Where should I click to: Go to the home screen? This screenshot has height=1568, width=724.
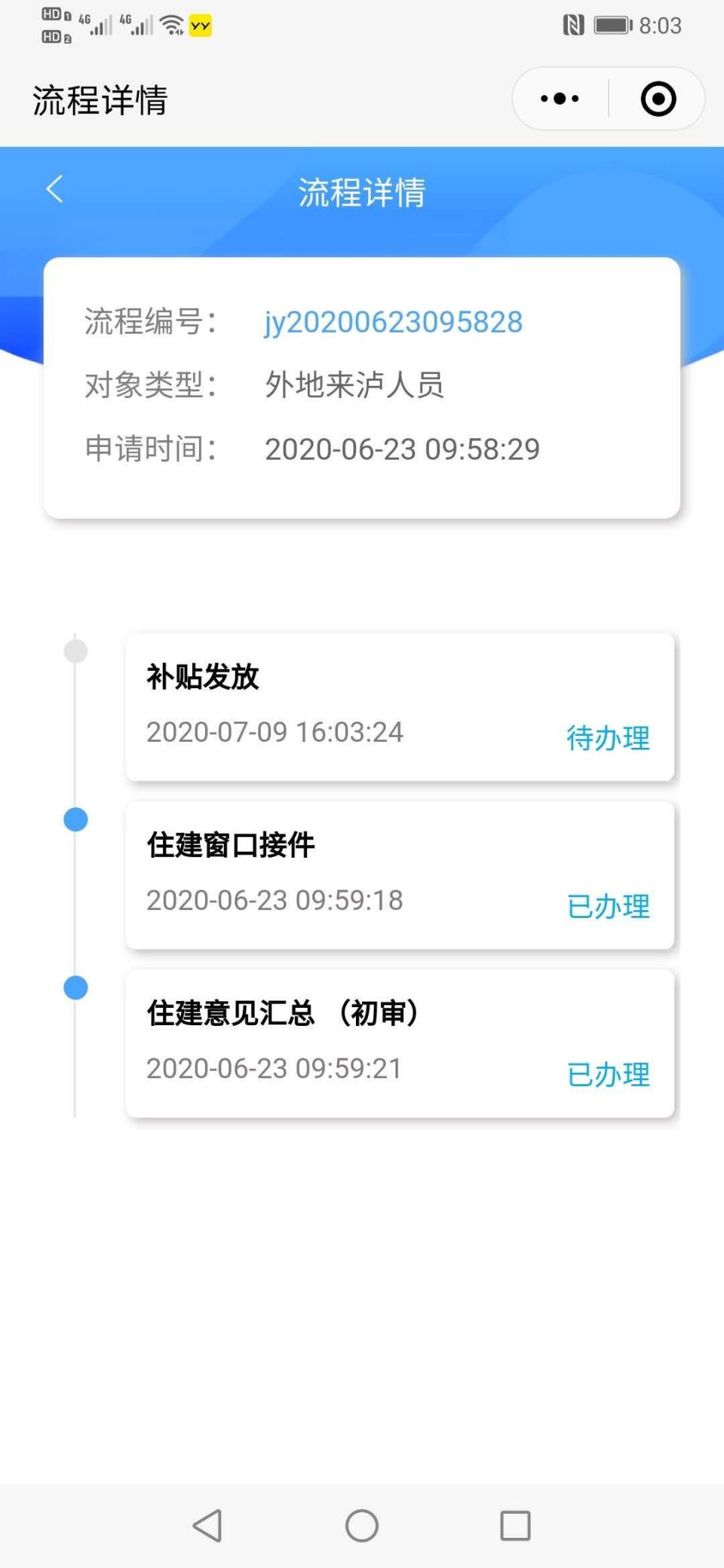pos(362,1525)
